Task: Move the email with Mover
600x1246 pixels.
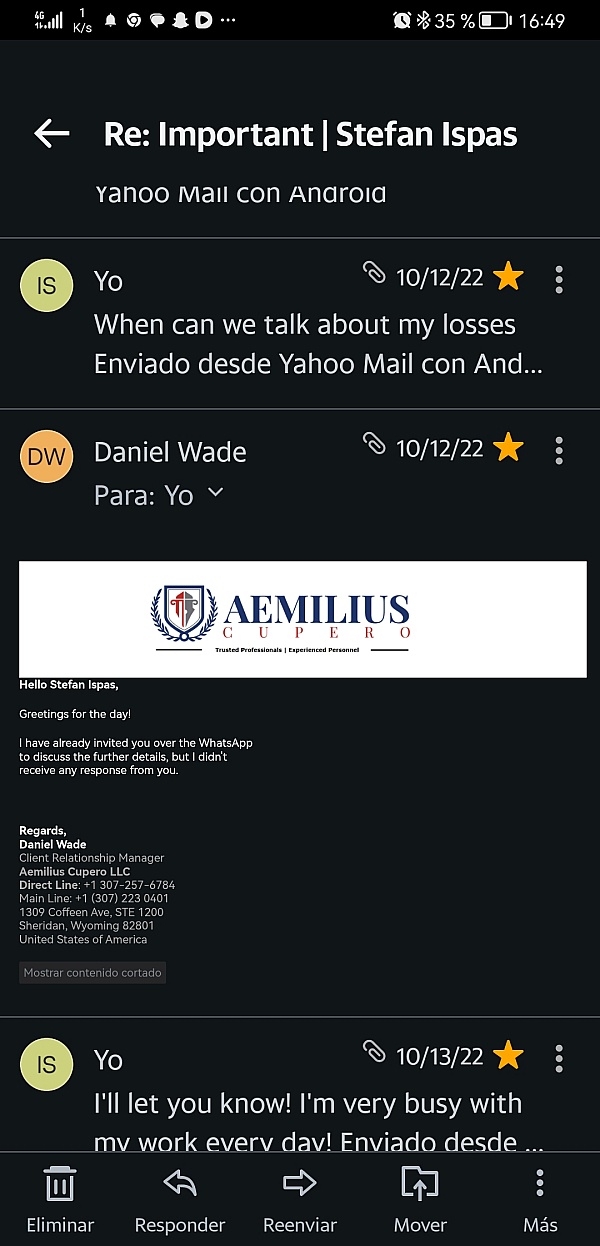Action: point(420,1198)
